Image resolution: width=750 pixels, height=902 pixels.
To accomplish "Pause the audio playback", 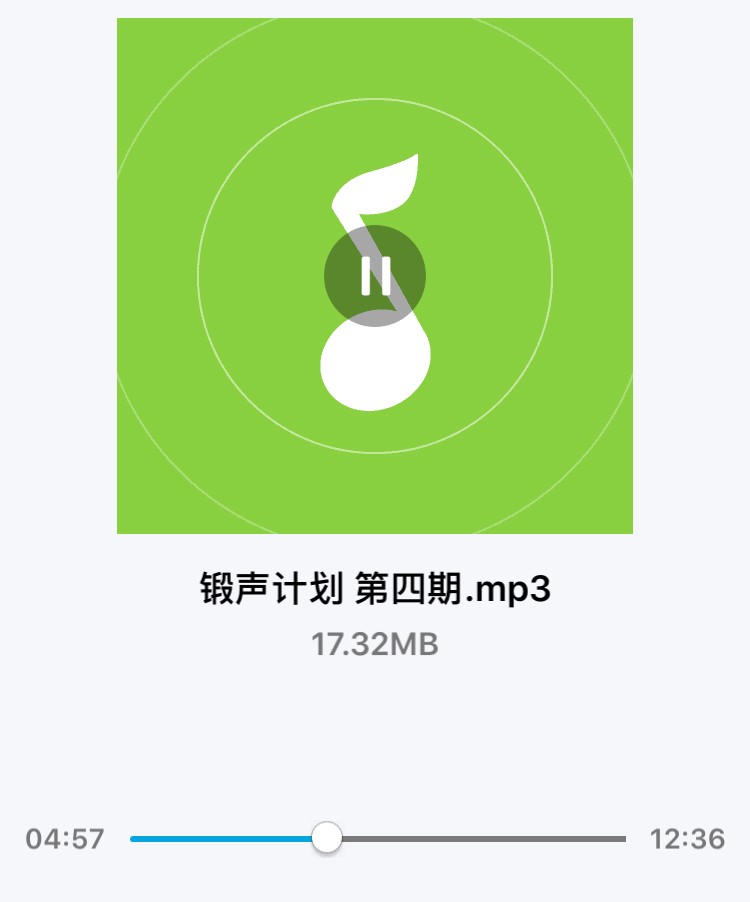I will [375, 276].
